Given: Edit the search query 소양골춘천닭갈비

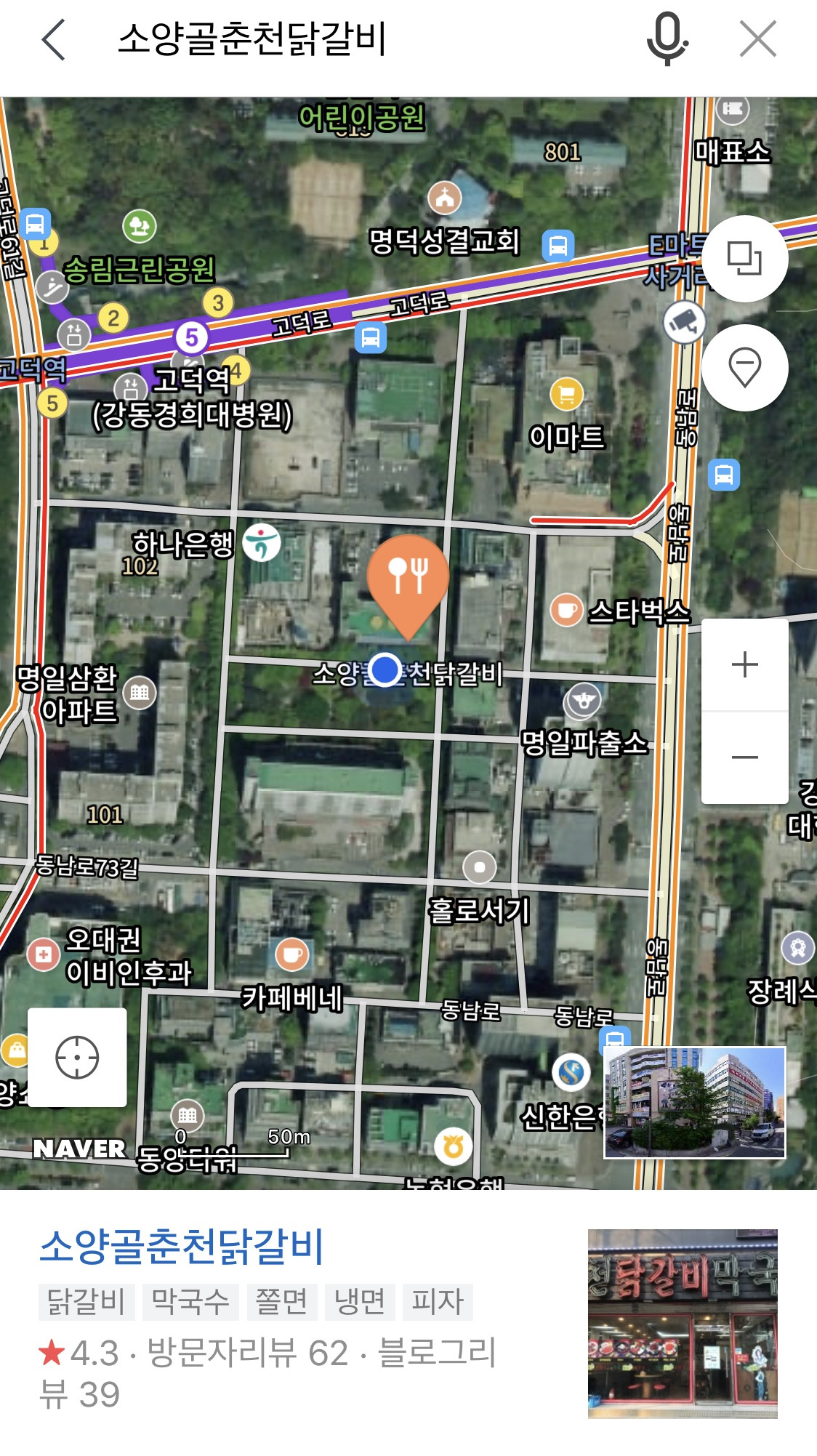Looking at the screenshot, I should [x=251, y=39].
